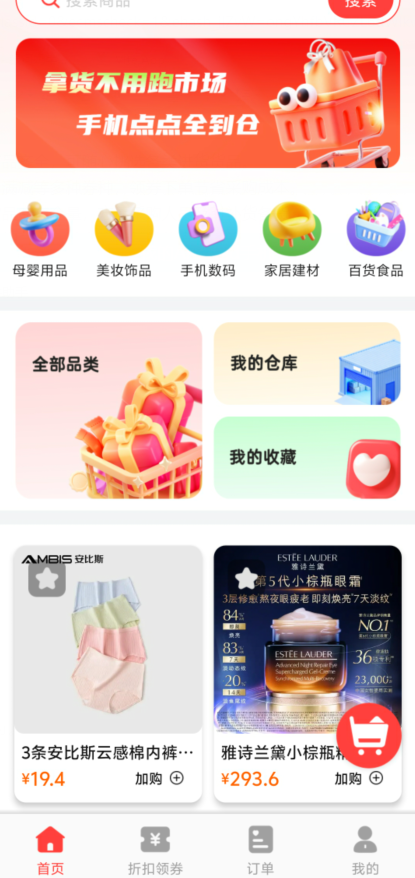Browse the 手机数码 category
This screenshot has width=415, height=878.
208,240
